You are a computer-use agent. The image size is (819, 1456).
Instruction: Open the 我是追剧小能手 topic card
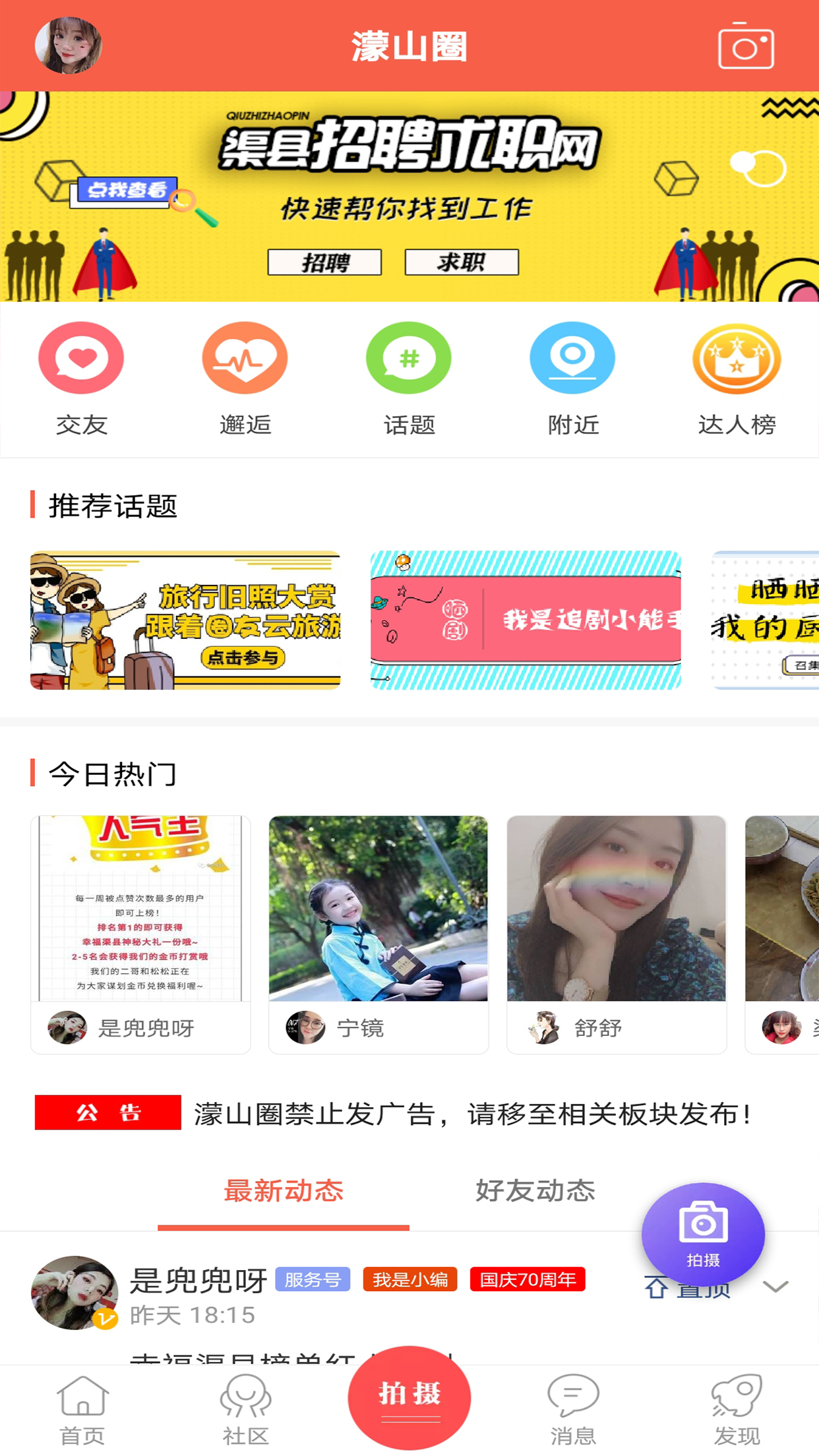pos(526,620)
